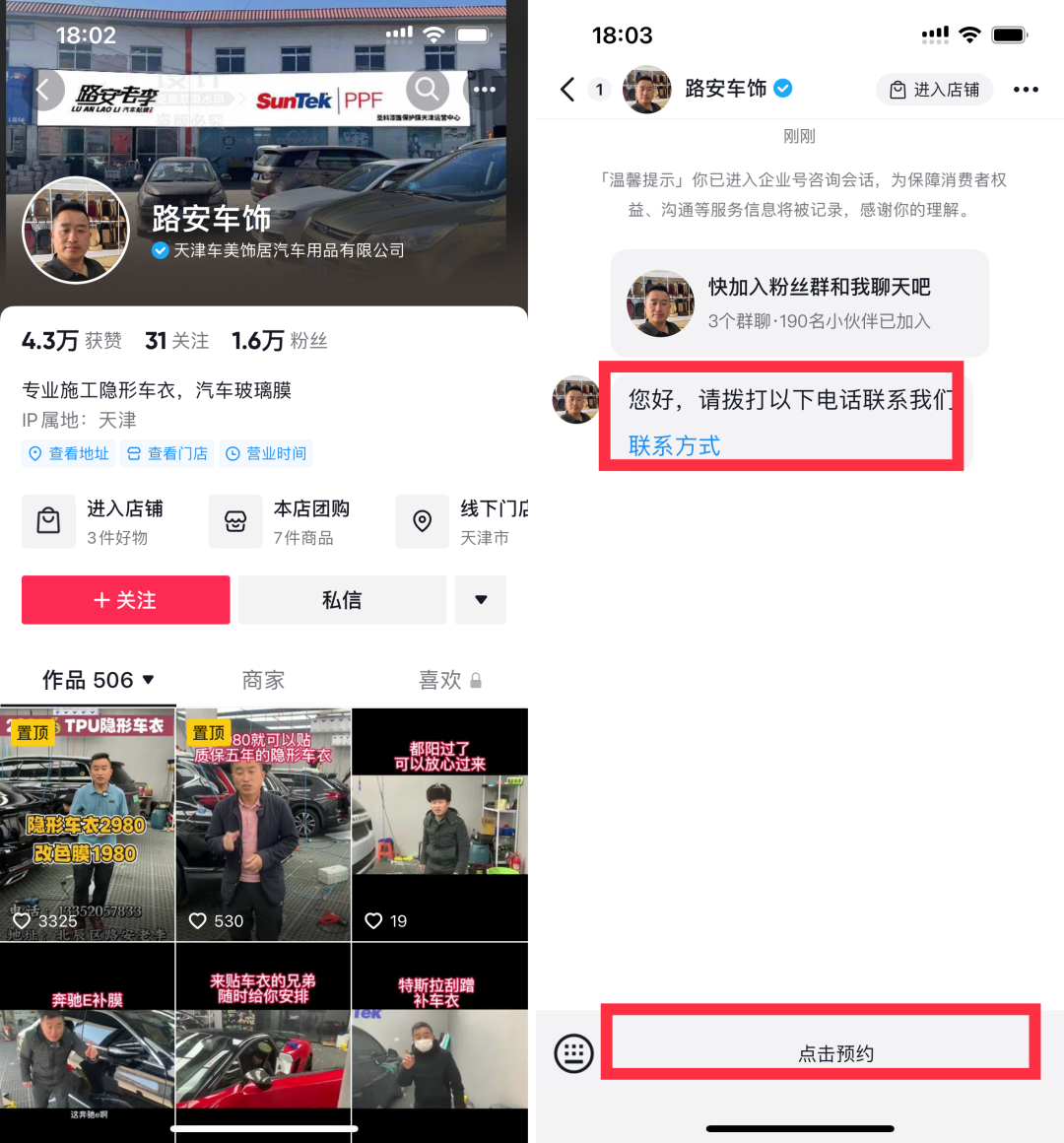This screenshot has width=1064, height=1143.
Task: Tap the search icon on the profile banner
Action: coord(427,90)
